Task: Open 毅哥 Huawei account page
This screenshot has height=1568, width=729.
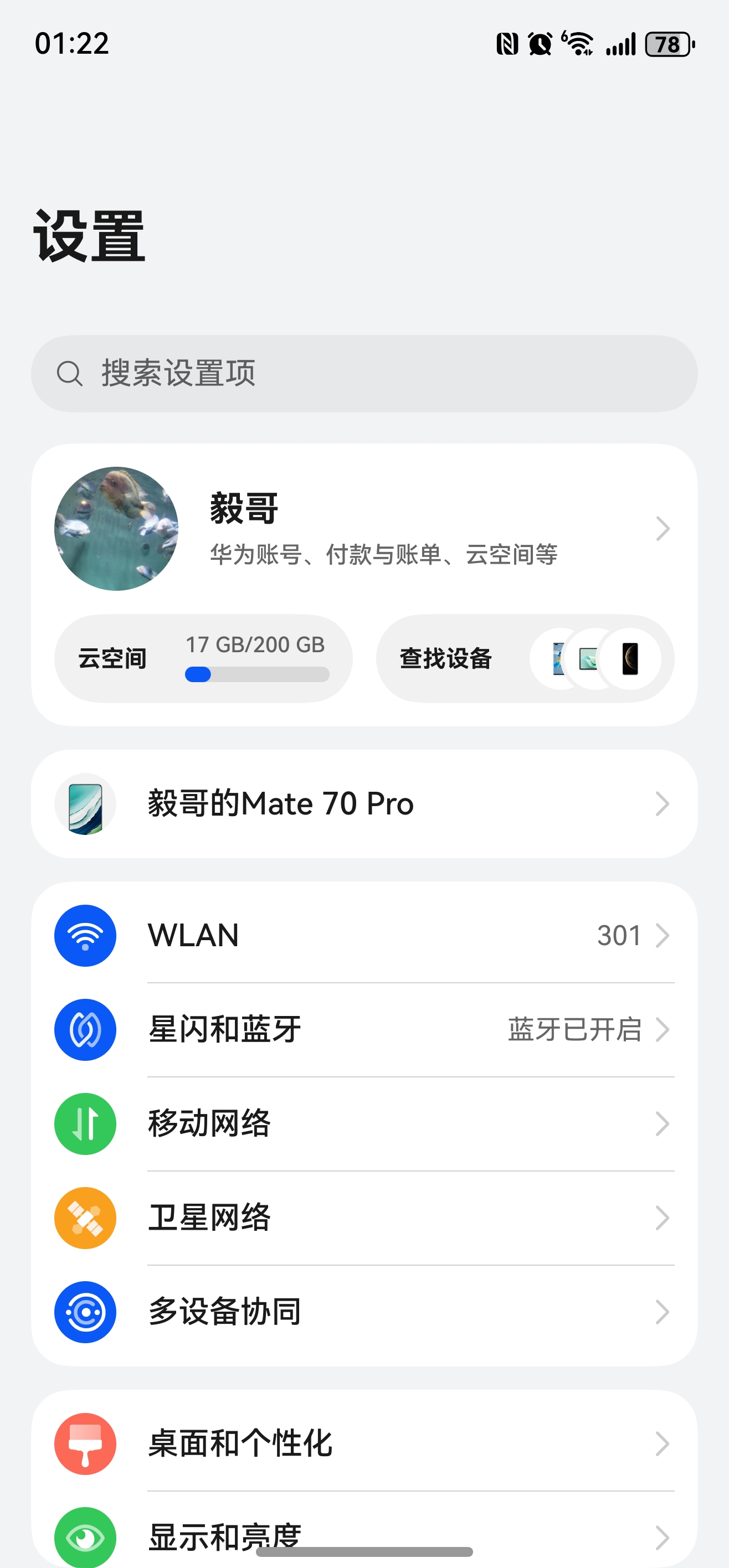Action: pos(384,528)
